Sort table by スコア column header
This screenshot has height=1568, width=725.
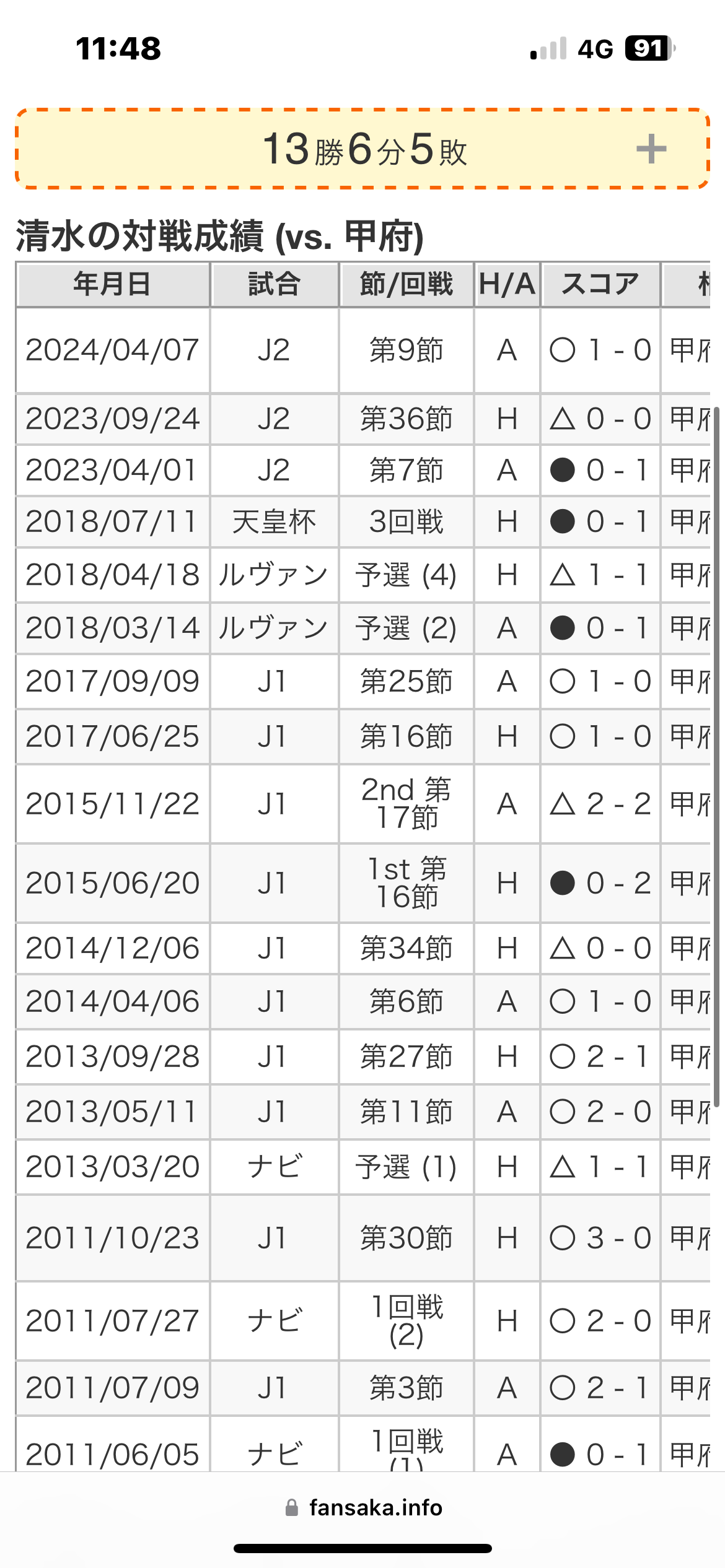(x=600, y=285)
